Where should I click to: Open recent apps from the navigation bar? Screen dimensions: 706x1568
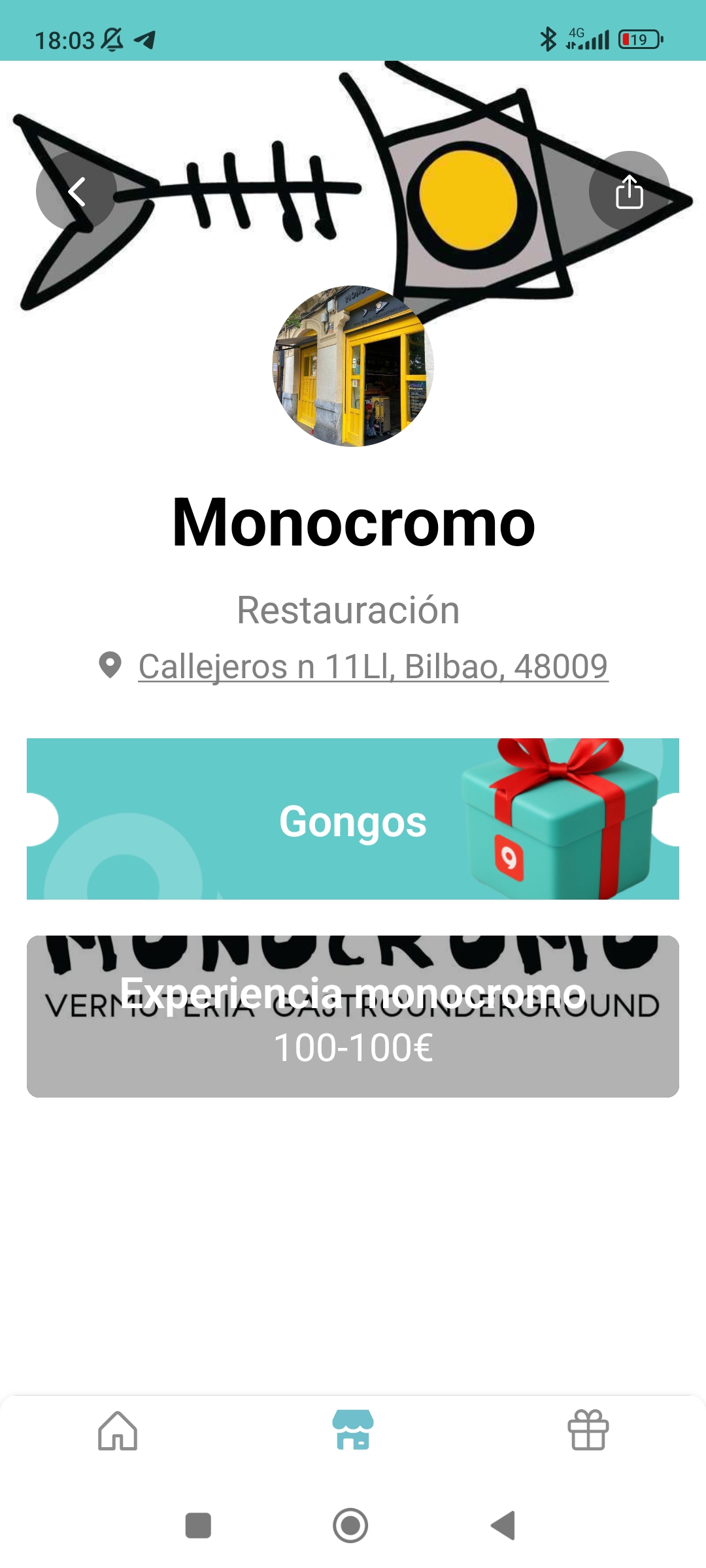point(198,1526)
